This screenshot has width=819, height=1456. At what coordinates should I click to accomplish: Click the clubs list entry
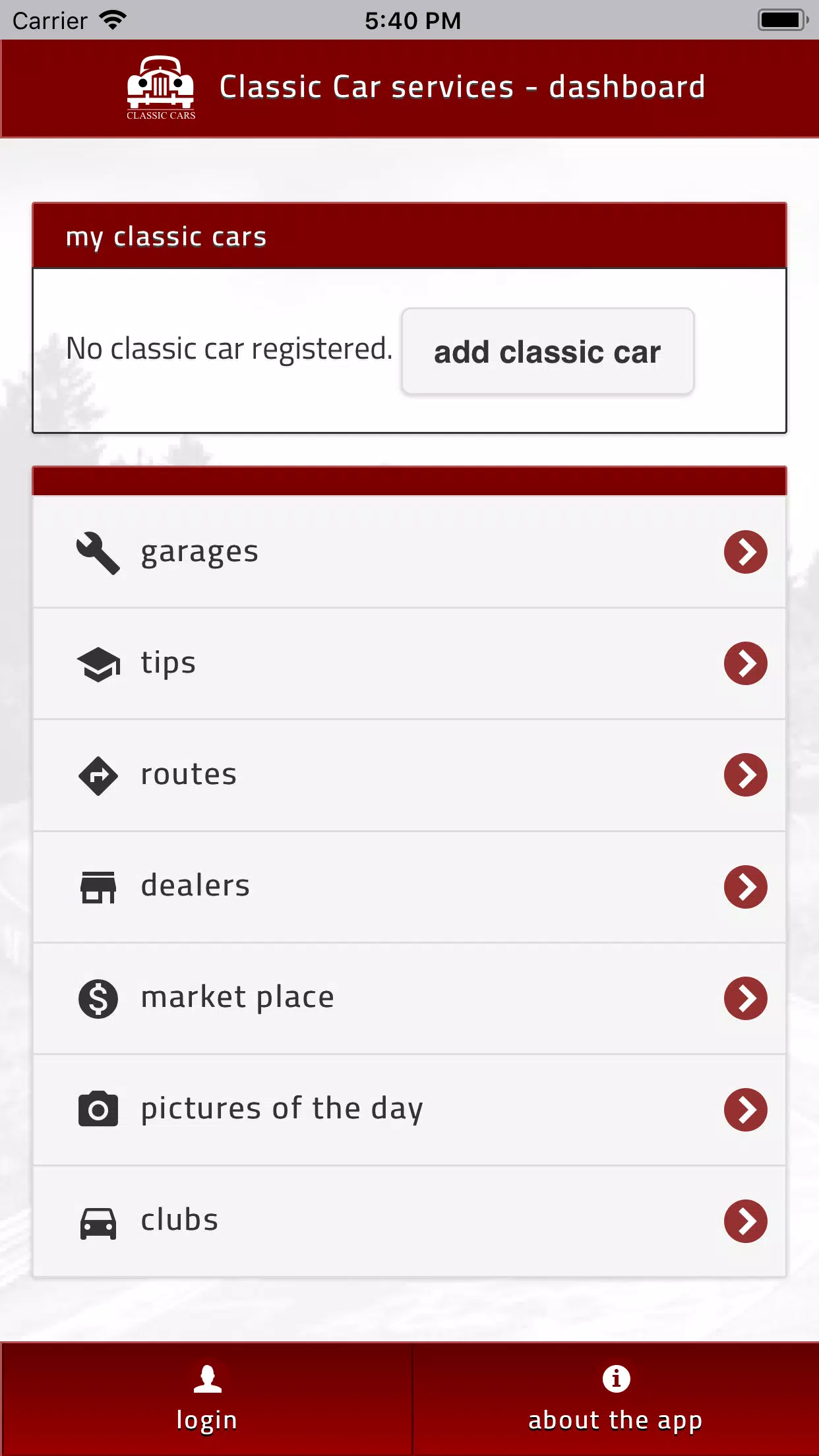coord(409,1221)
